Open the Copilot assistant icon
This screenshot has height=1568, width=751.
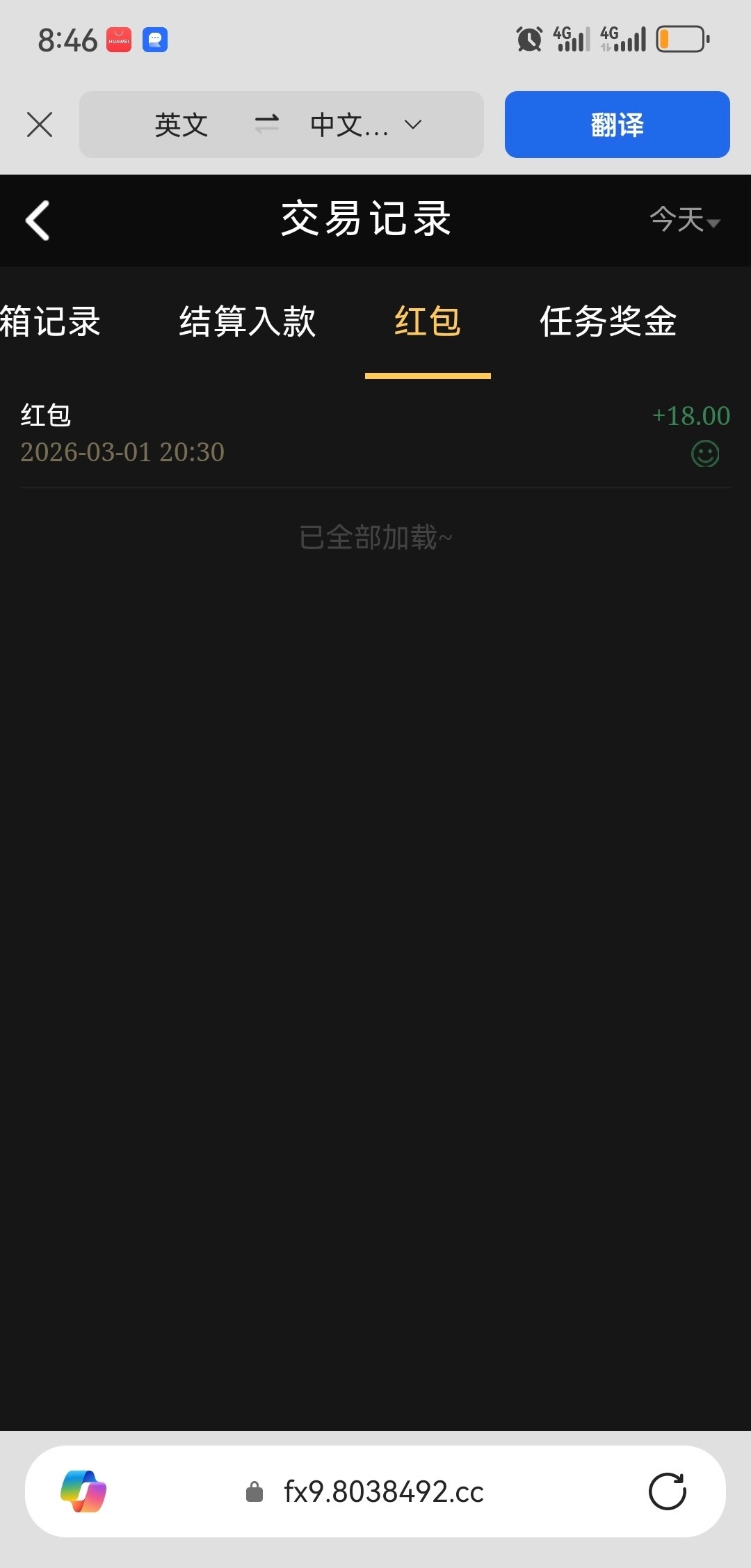coord(83,1491)
